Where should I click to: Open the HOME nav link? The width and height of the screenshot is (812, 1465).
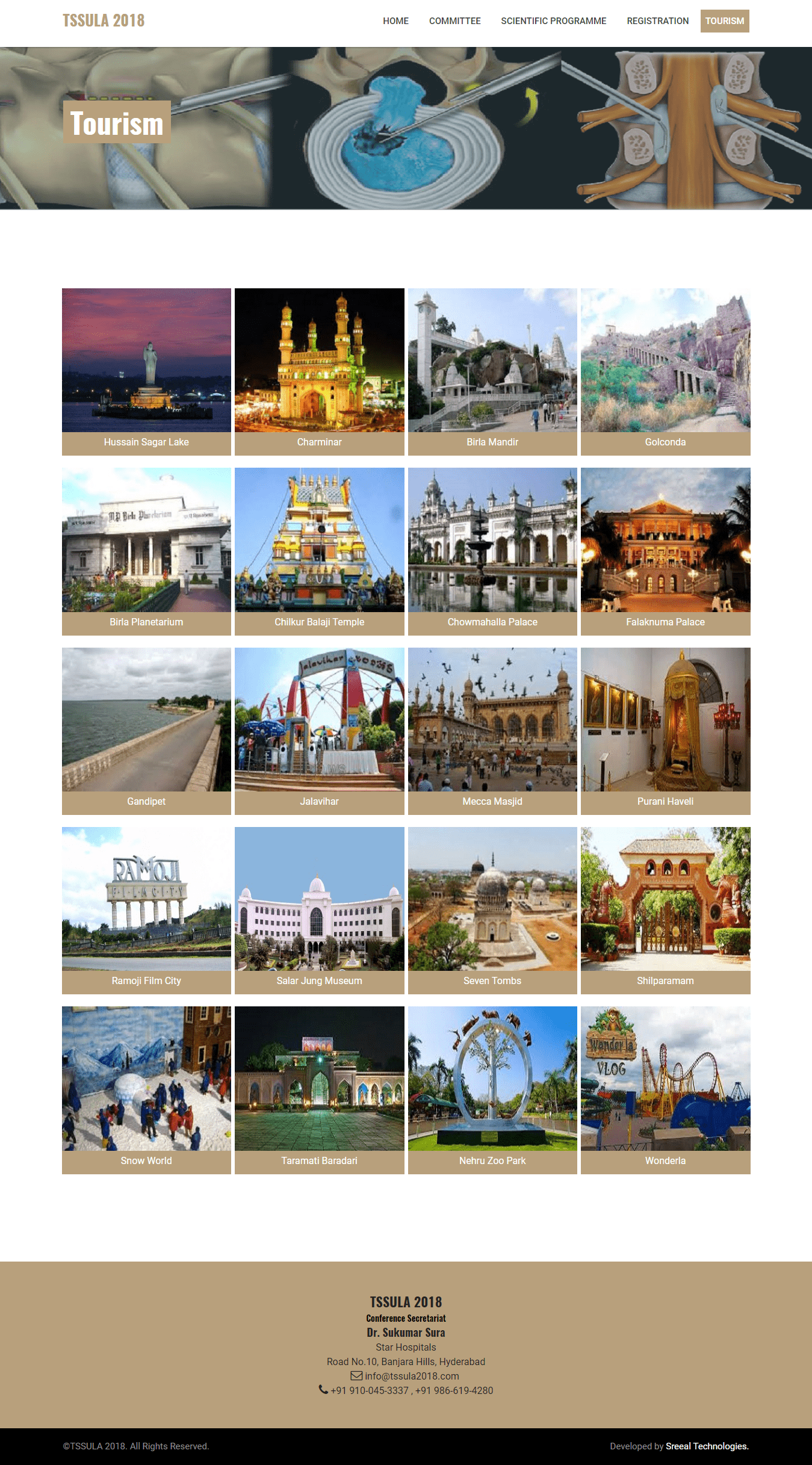[x=395, y=21]
